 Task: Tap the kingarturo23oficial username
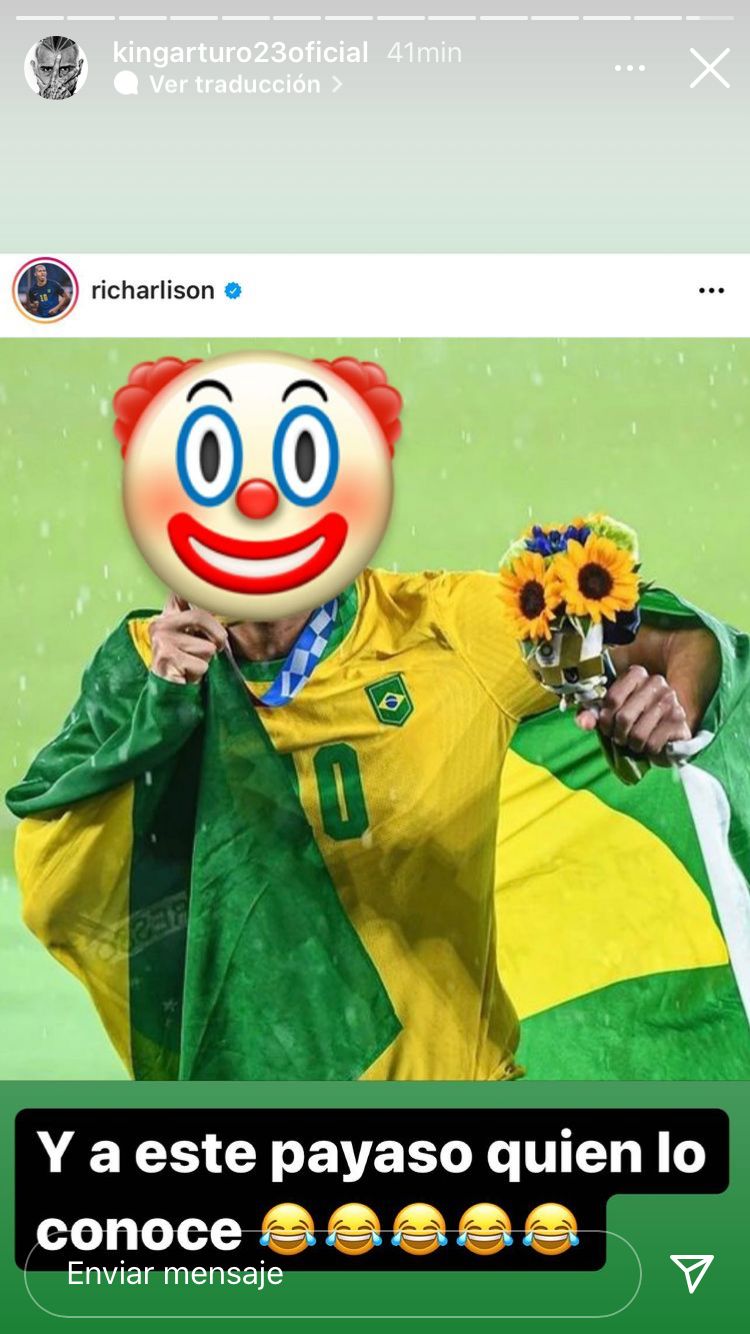(x=240, y=52)
